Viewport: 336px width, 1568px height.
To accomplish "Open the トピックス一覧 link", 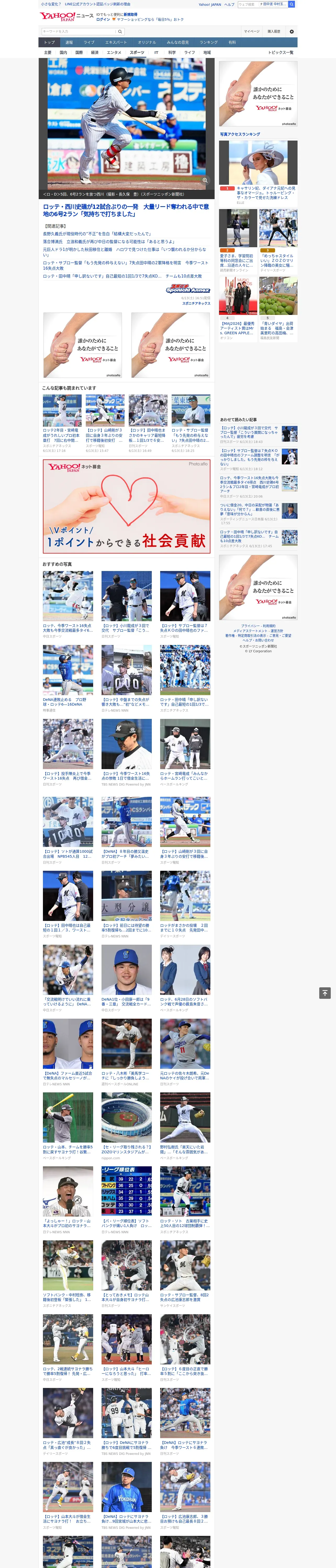I will coord(281,52).
